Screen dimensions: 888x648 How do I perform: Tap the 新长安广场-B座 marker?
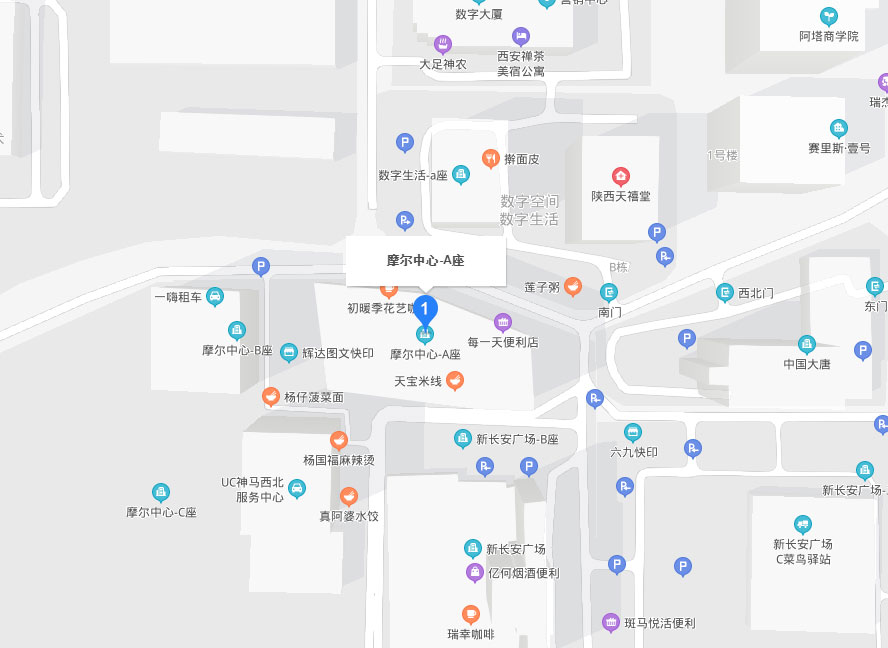(x=463, y=438)
